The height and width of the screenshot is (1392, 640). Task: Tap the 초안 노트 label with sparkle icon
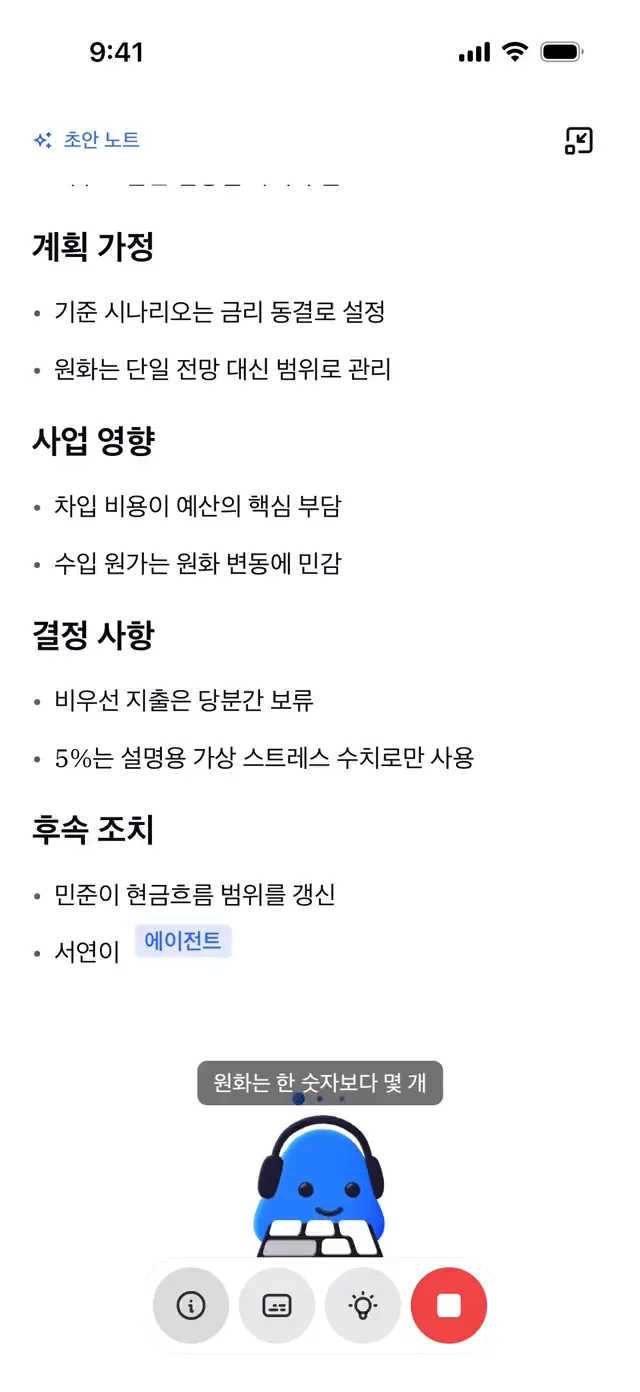(86, 141)
